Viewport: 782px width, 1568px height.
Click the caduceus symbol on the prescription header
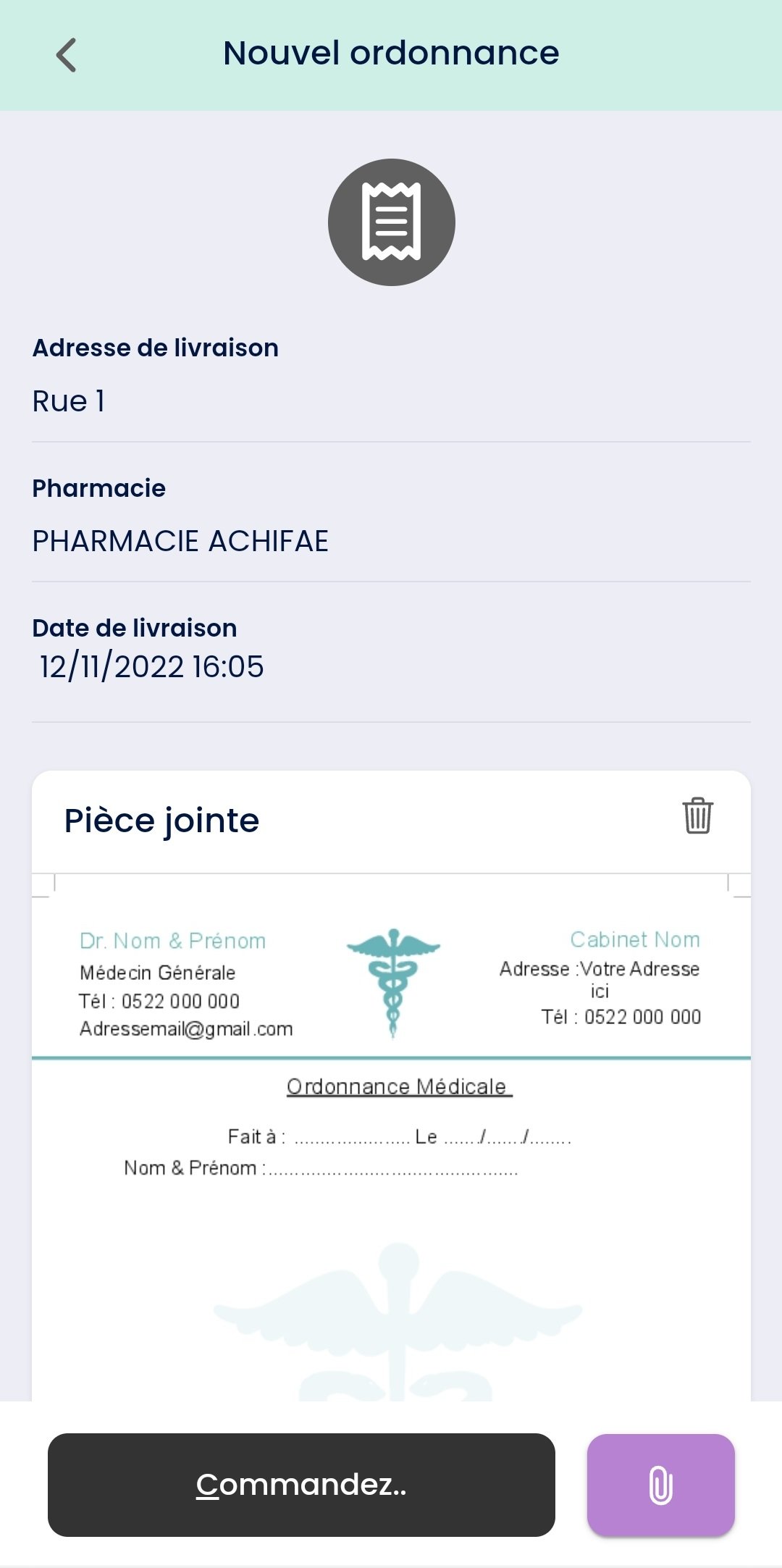click(394, 977)
